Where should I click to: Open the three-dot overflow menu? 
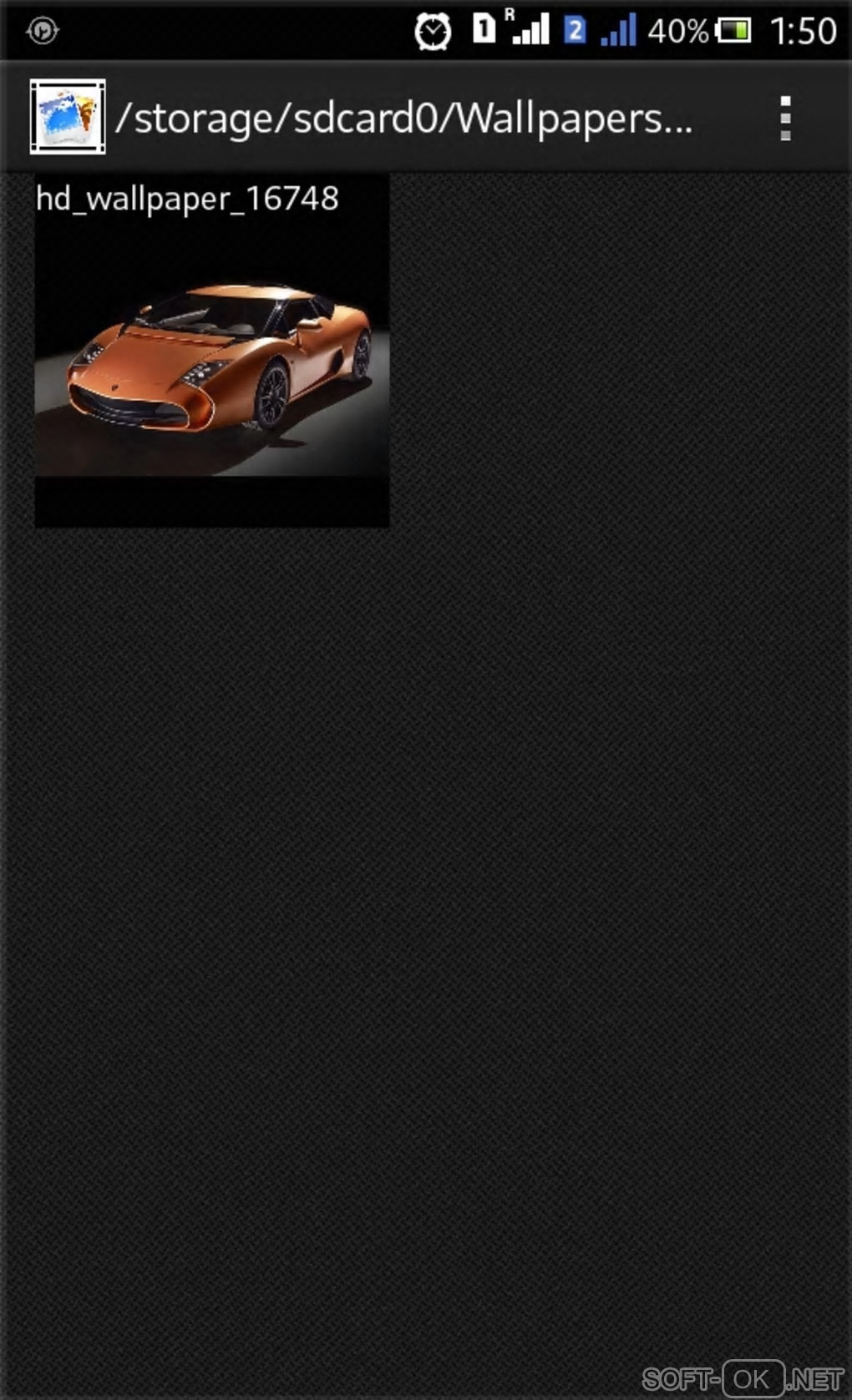(784, 118)
